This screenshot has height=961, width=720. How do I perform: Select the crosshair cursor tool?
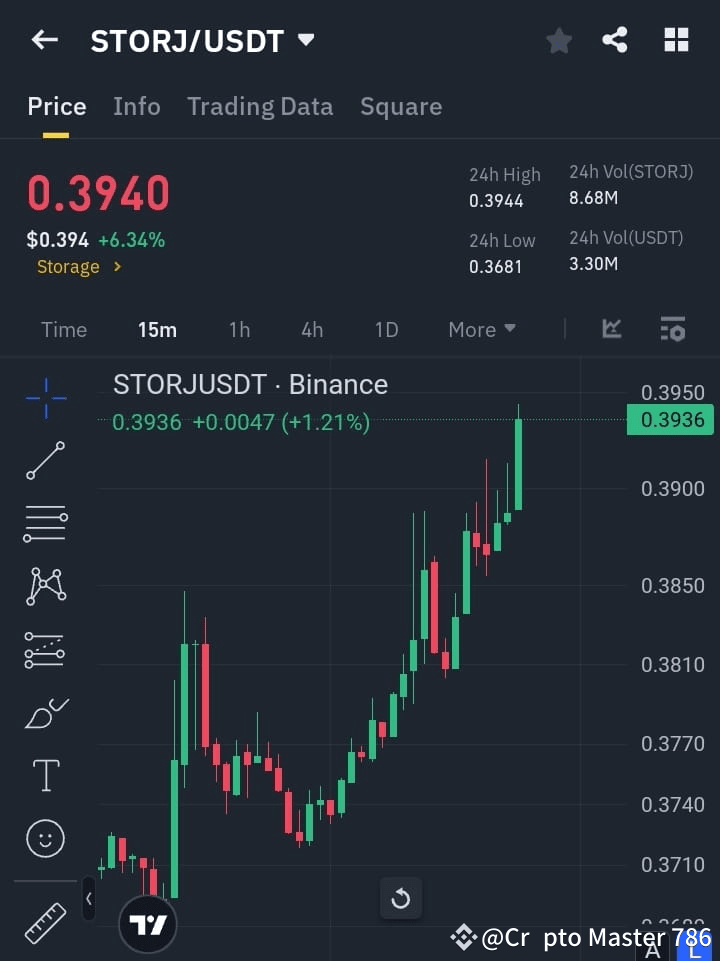[x=45, y=398]
